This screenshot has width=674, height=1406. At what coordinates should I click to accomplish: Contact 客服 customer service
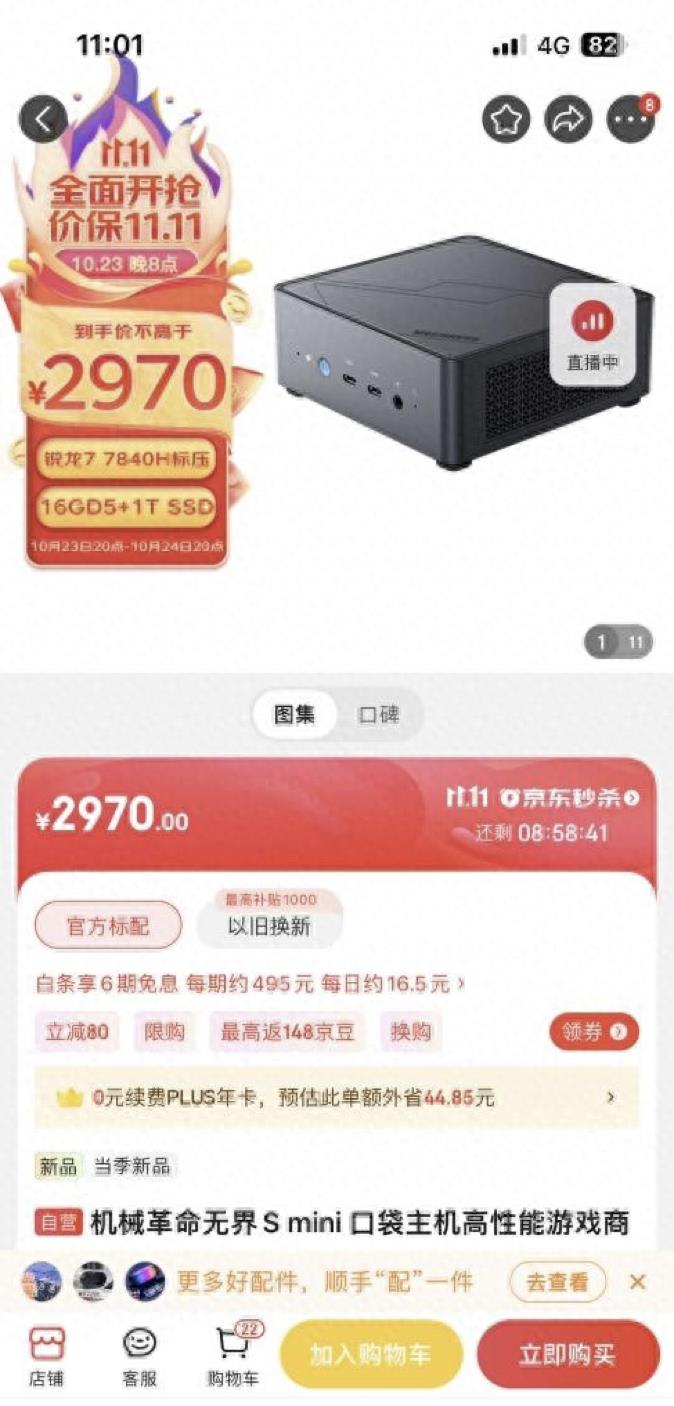point(139,1356)
